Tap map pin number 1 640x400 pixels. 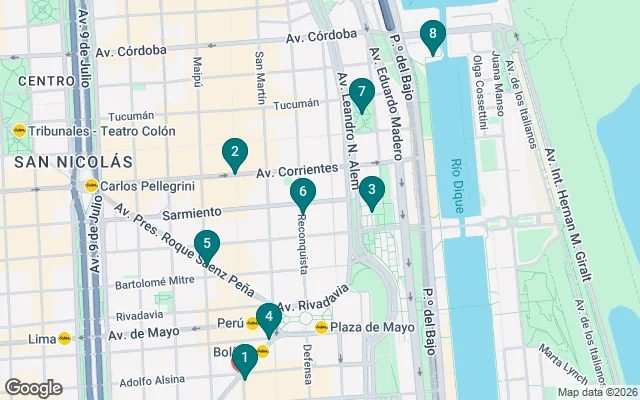point(244,356)
